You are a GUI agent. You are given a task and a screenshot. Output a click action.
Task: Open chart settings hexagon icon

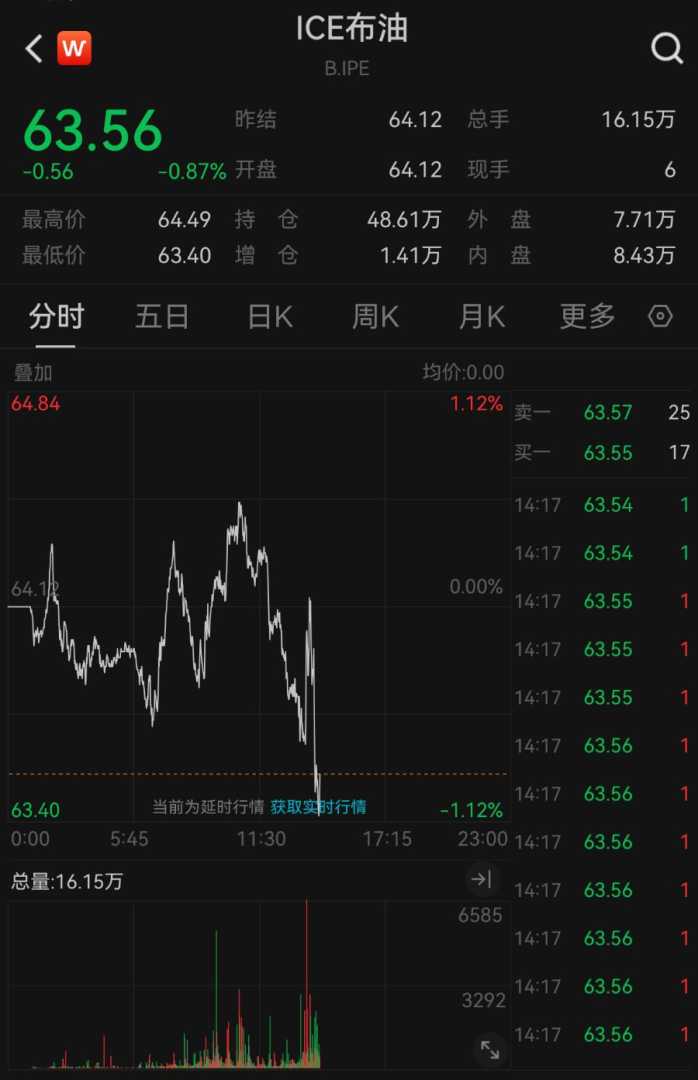click(660, 317)
